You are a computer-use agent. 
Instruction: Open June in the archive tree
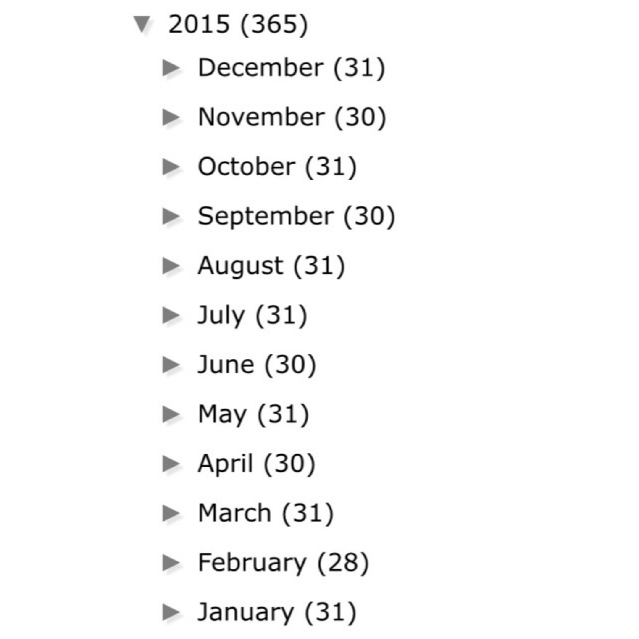[x=171, y=365]
